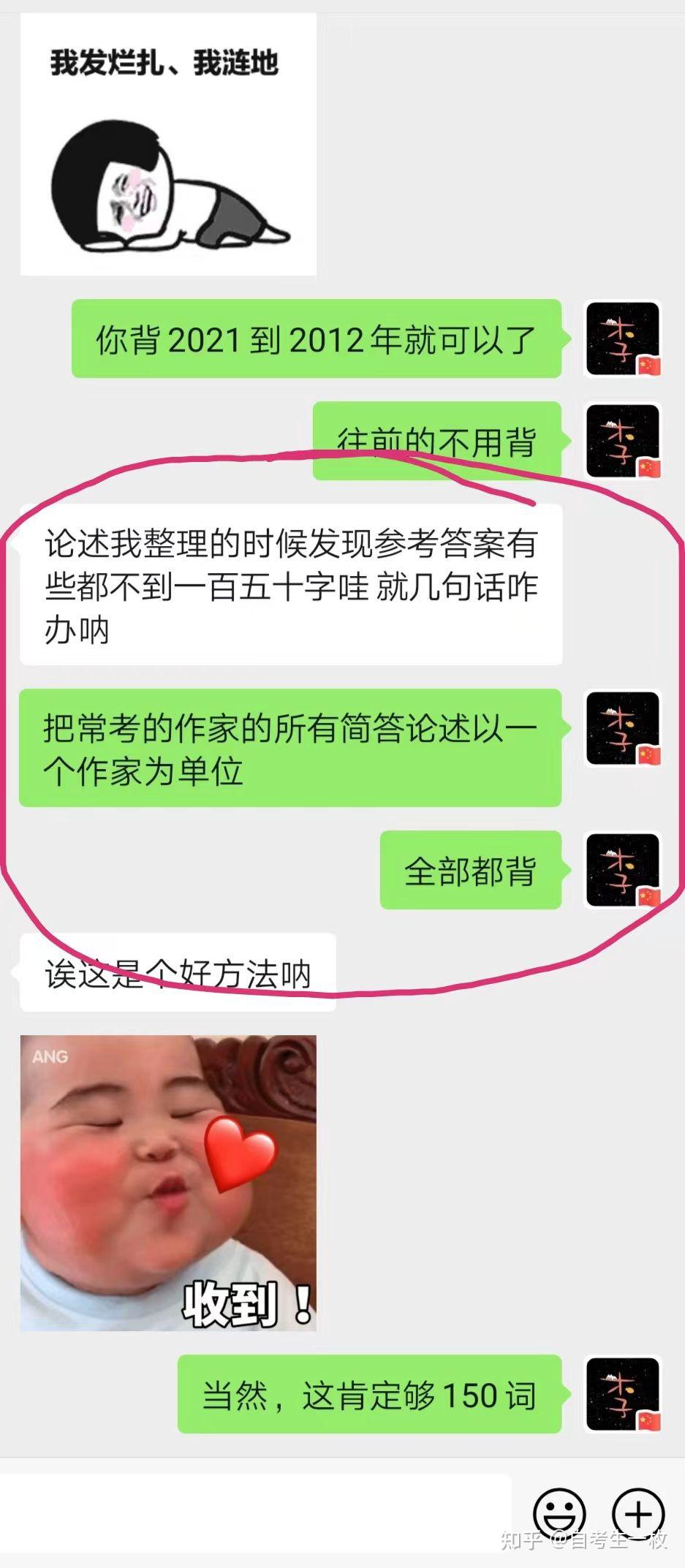
Task: Tap the avatar beside 全部都背 message
Action: click(623, 871)
